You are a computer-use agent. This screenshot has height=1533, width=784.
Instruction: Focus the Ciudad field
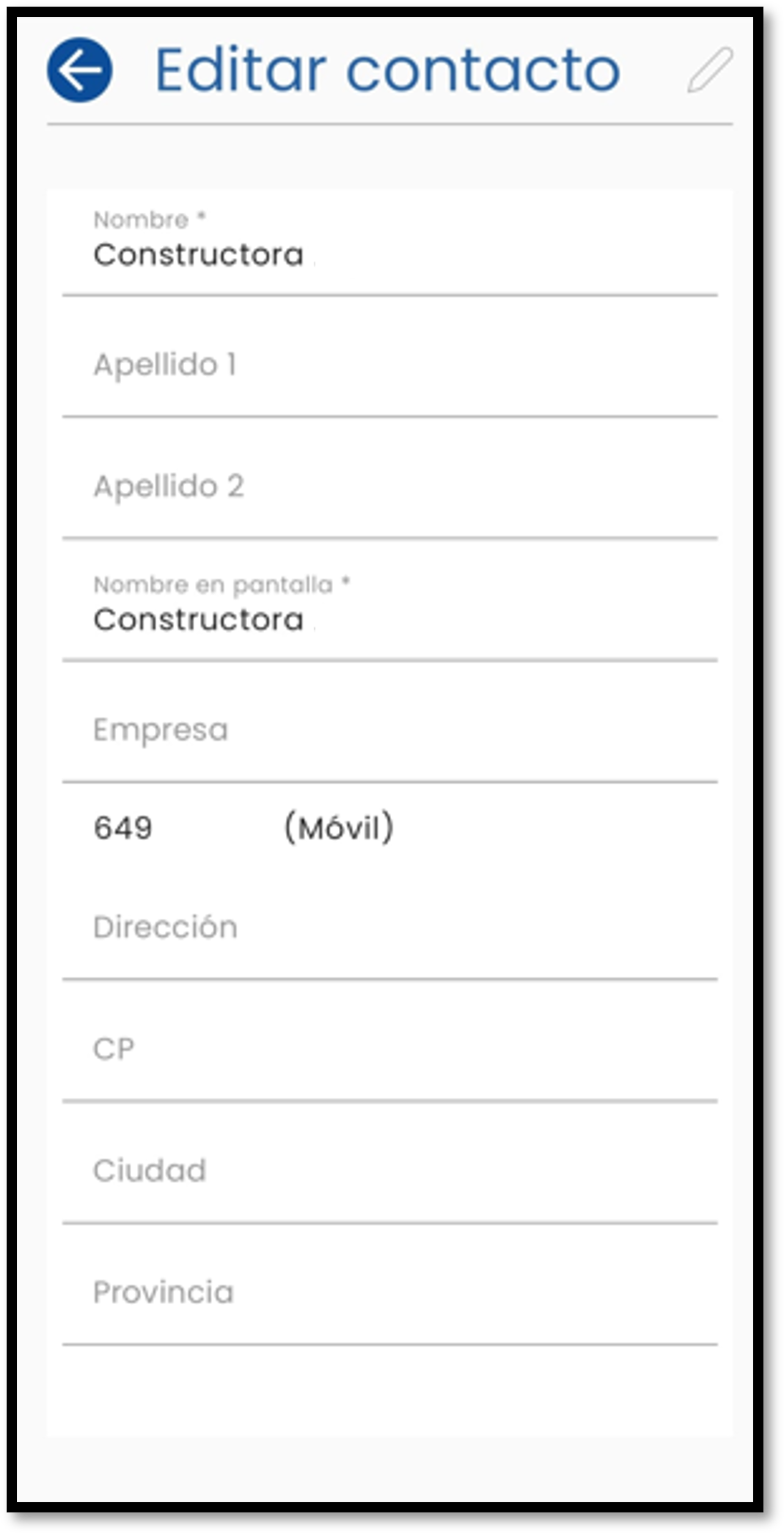click(x=389, y=1171)
